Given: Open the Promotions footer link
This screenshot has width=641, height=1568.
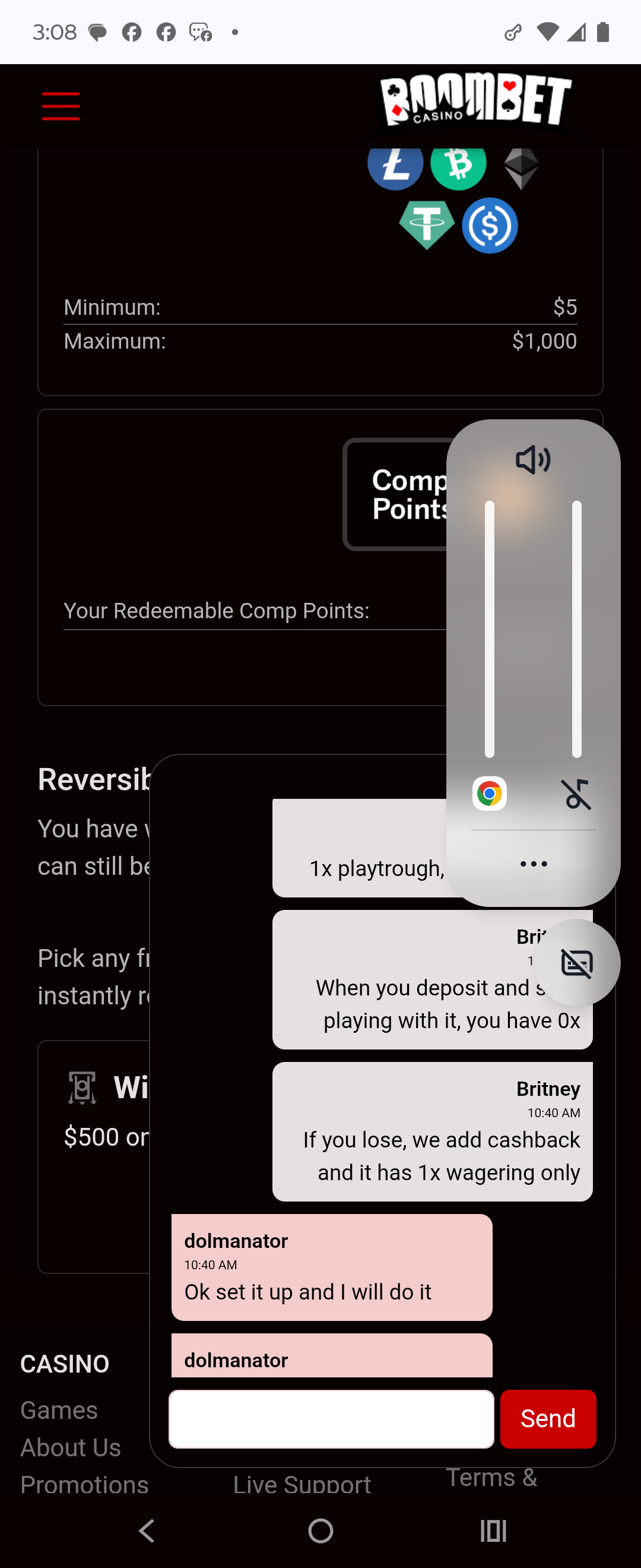Looking at the screenshot, I should click(84, 1484).
